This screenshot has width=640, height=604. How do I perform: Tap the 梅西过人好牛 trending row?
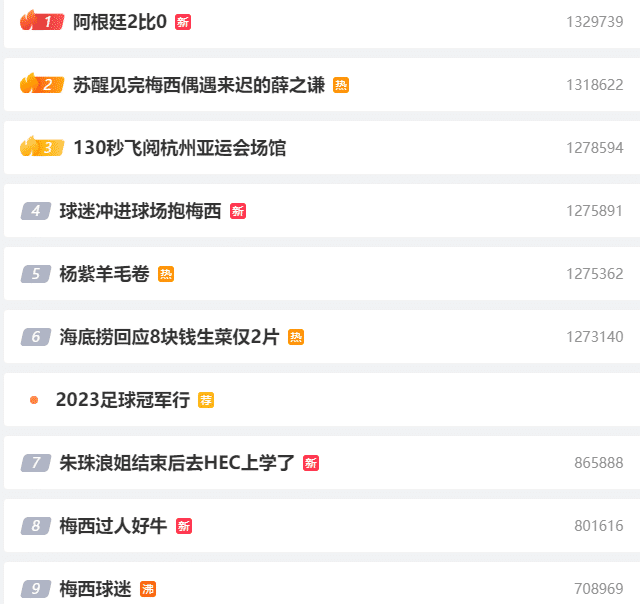coord(113,526)
